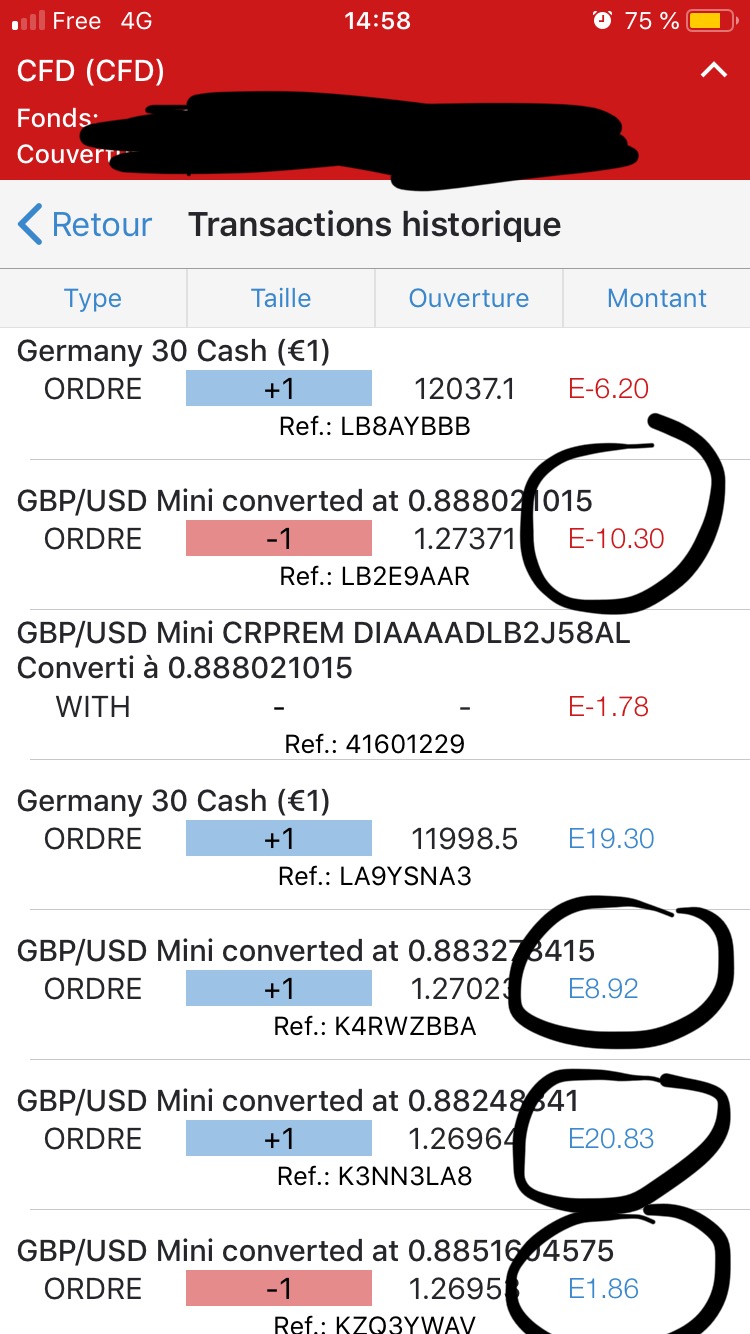Open transaction Ref. K3NN3LA8

(374, 1140)
